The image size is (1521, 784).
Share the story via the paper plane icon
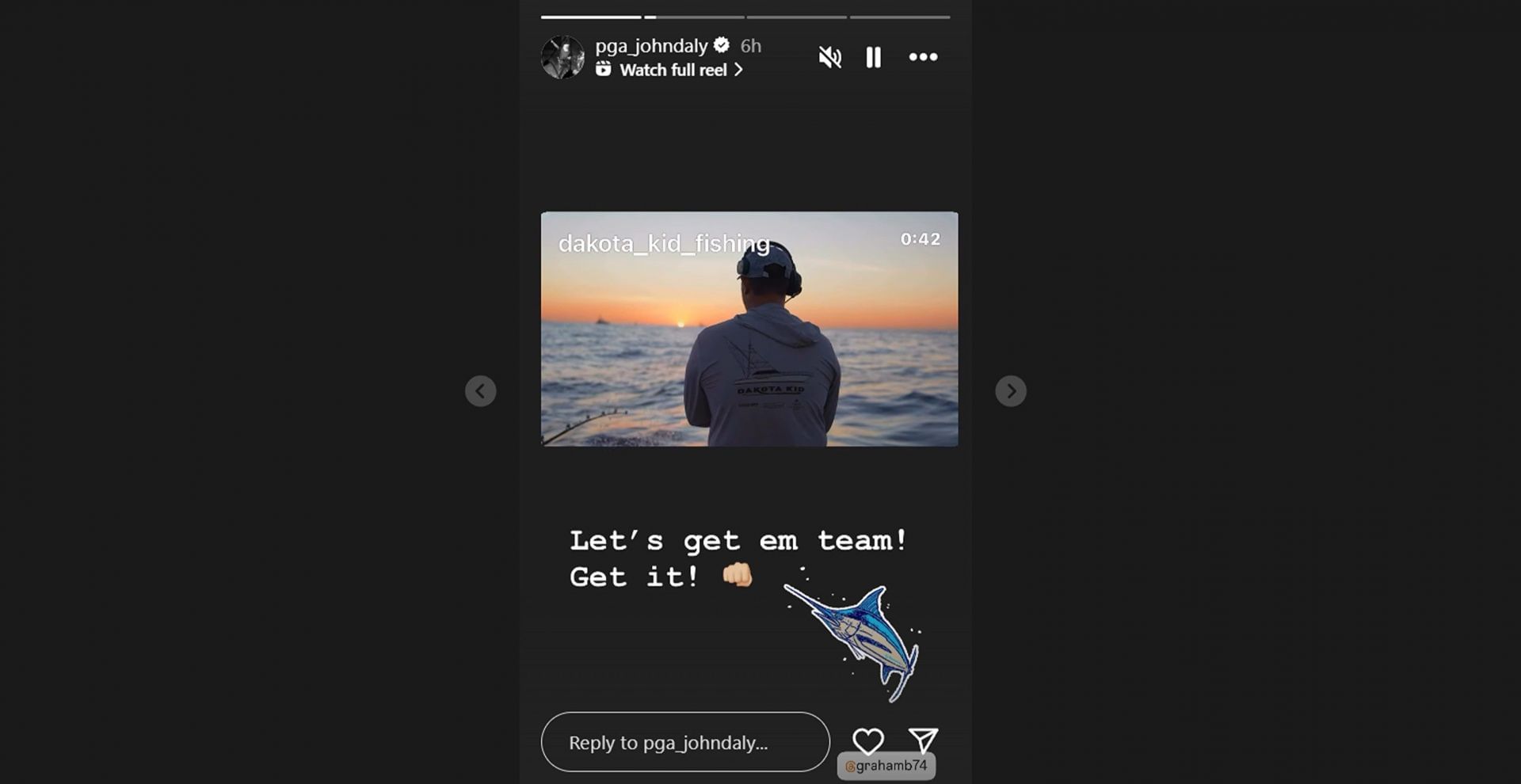click(x=923, y=740)
